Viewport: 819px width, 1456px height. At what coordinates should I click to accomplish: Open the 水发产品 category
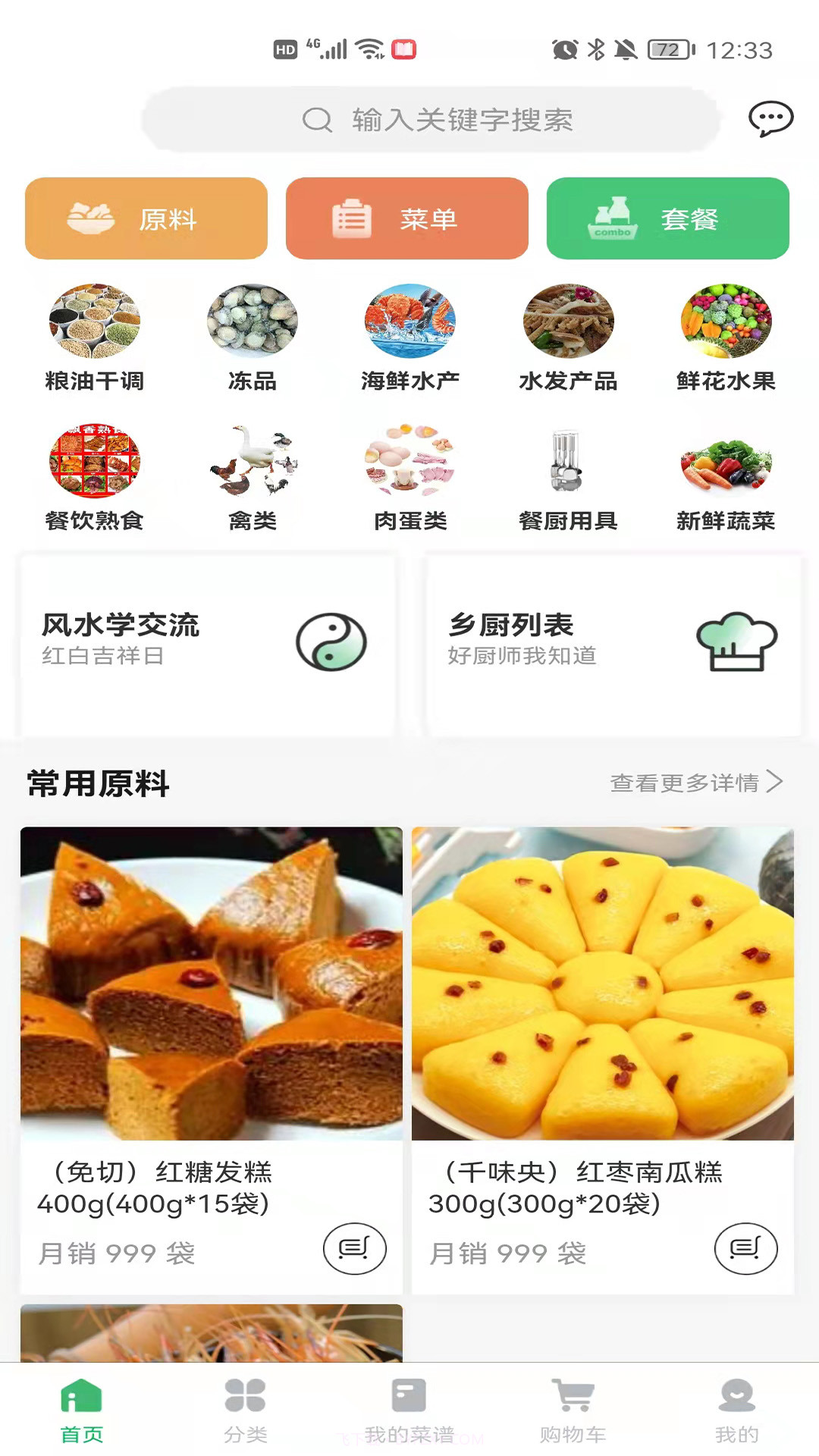pos(568,322)
